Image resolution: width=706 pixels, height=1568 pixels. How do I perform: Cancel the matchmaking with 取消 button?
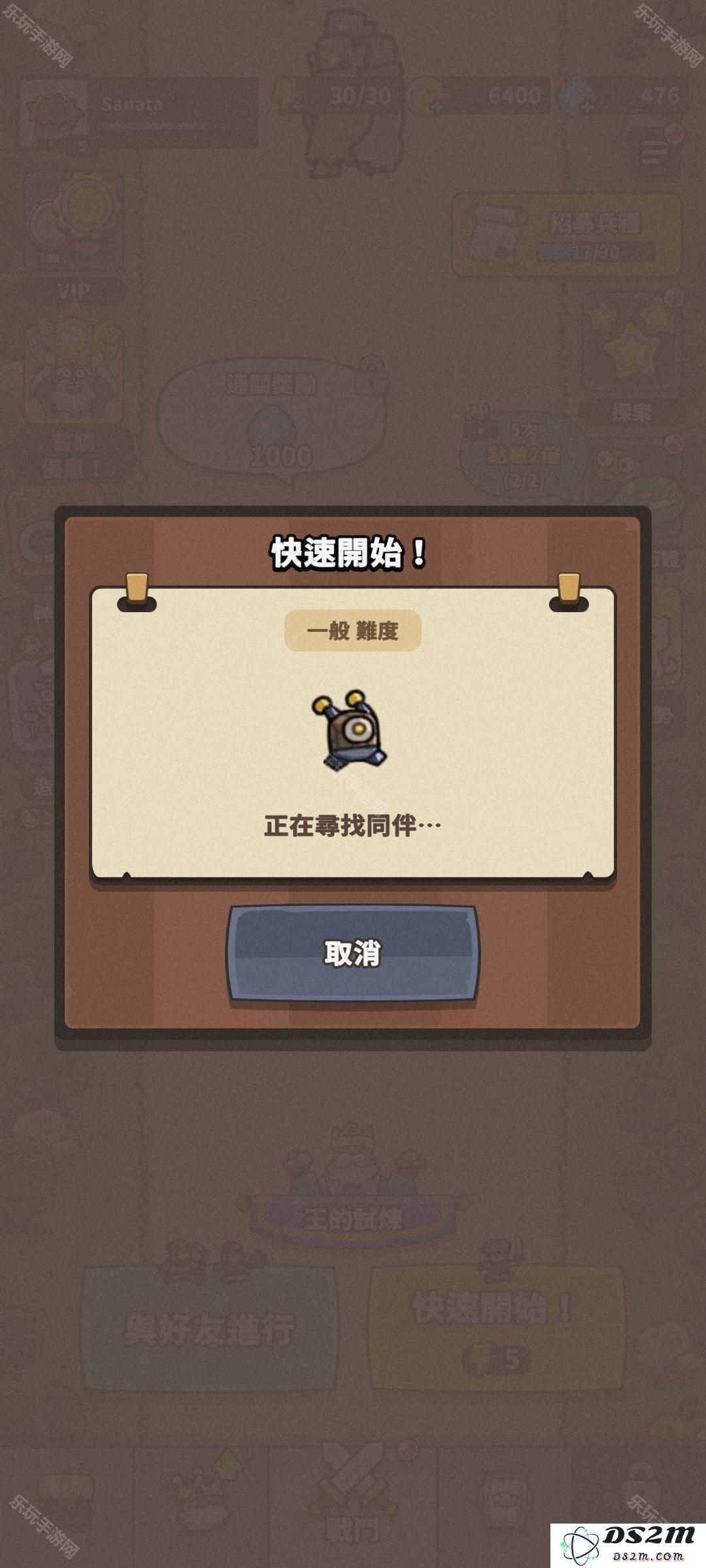click(x=352, y=953)
